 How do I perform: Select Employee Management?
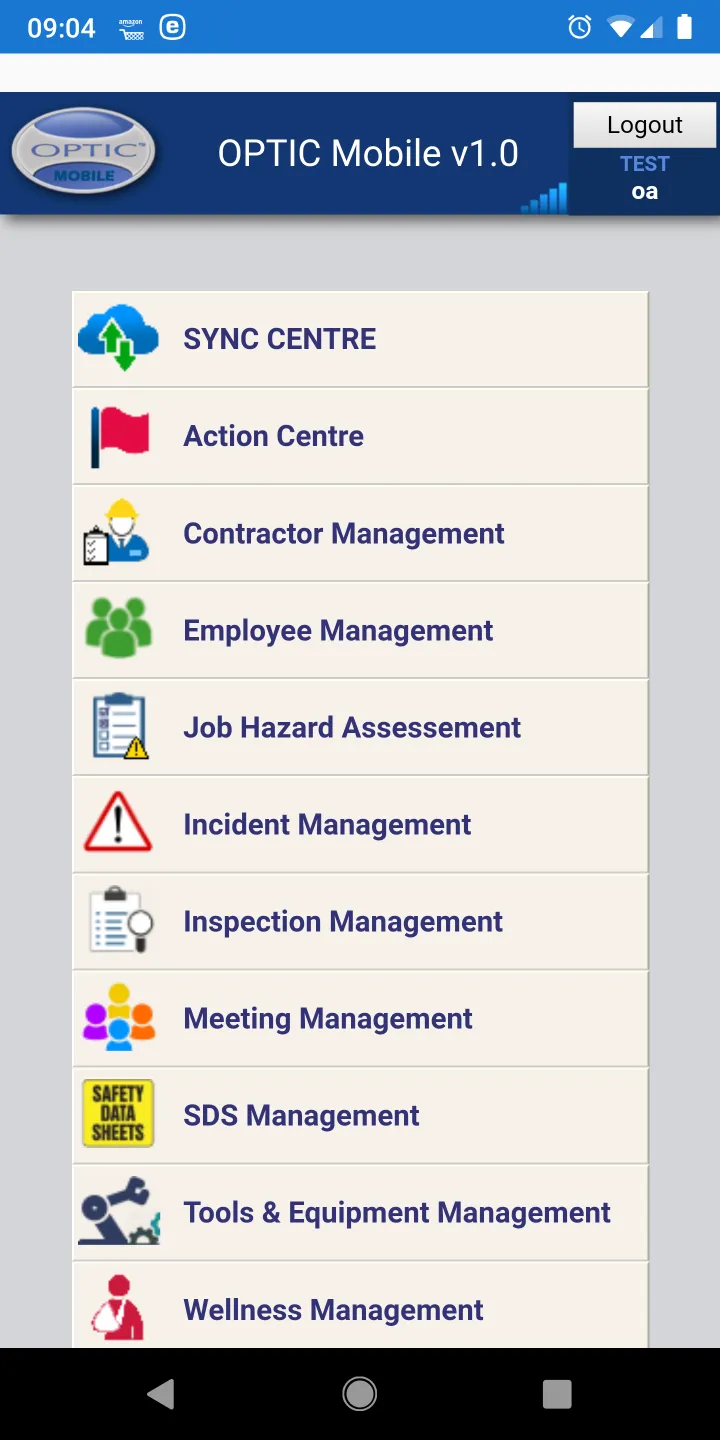(x=360, y=630)
